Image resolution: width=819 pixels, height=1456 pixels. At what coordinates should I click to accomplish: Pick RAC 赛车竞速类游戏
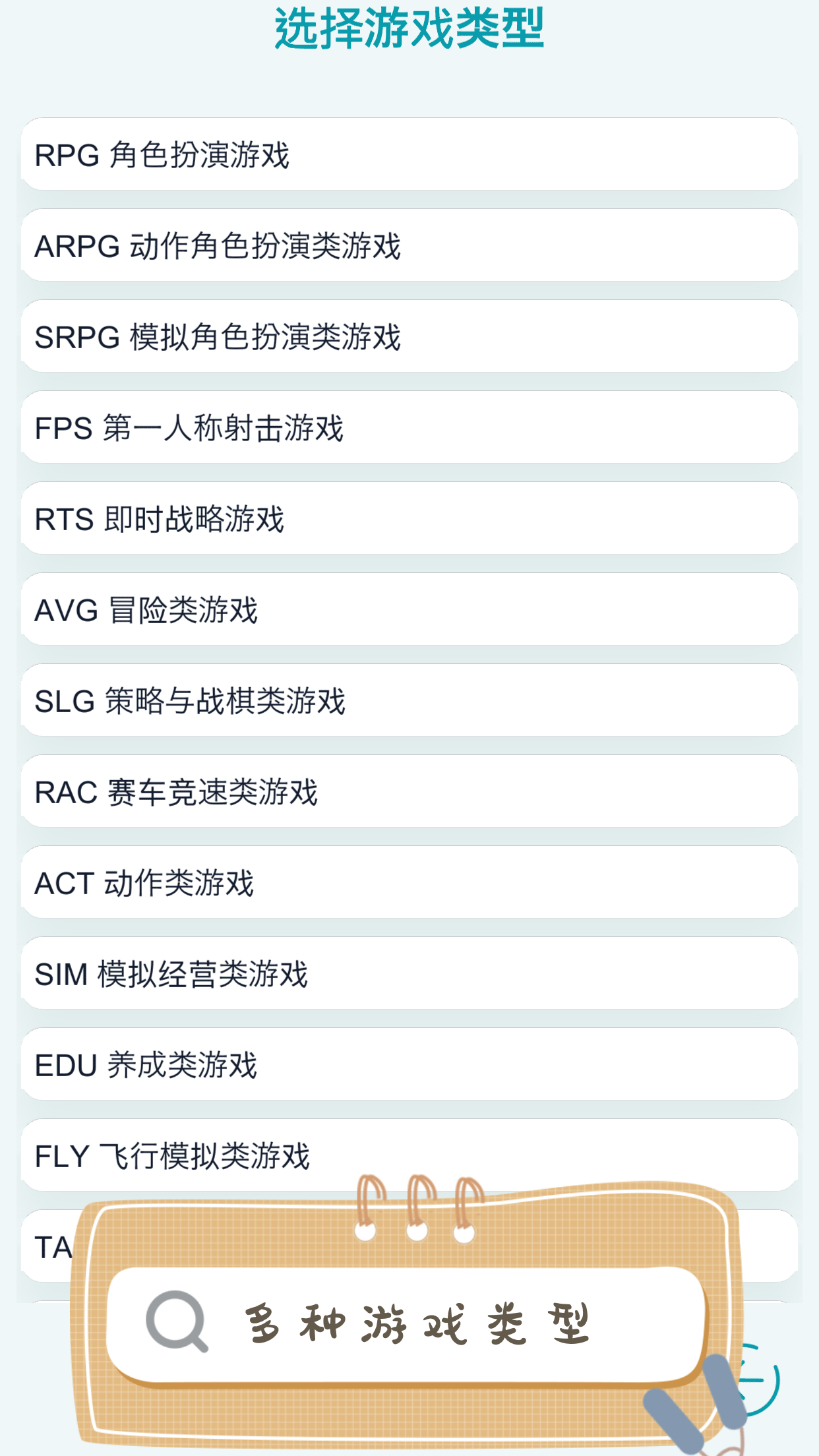pos(409,791)
